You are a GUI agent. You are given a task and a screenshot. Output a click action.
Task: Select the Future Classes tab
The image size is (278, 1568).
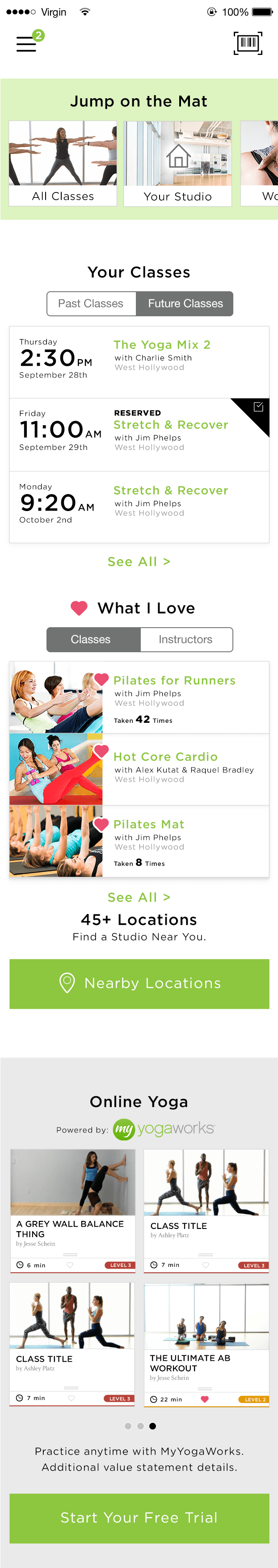tap(185, 304)
